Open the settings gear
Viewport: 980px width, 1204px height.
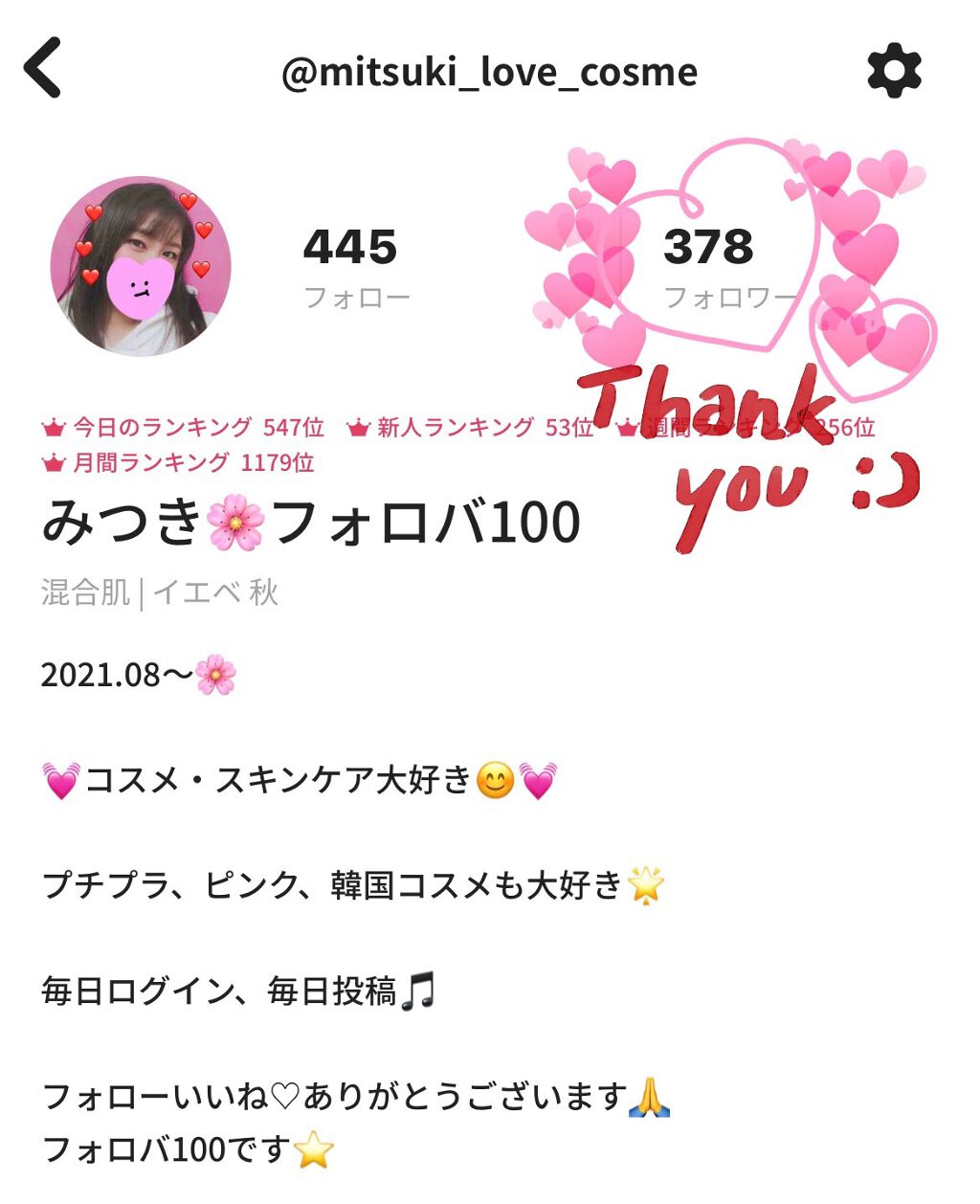click(894, 71)
